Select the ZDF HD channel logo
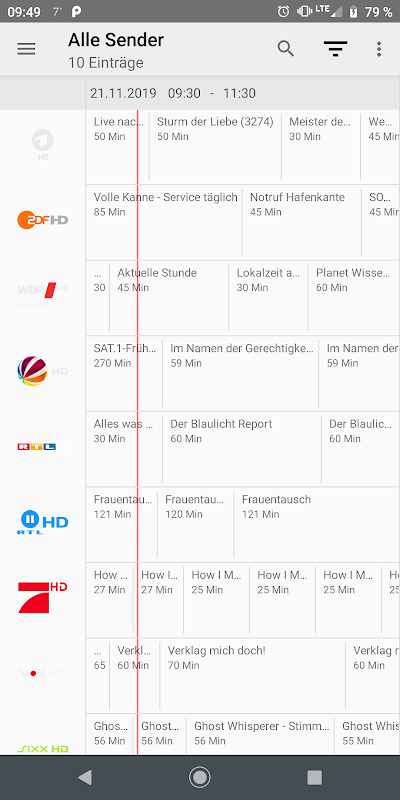This screenshot has height=800, width=400. coord(43,220)
